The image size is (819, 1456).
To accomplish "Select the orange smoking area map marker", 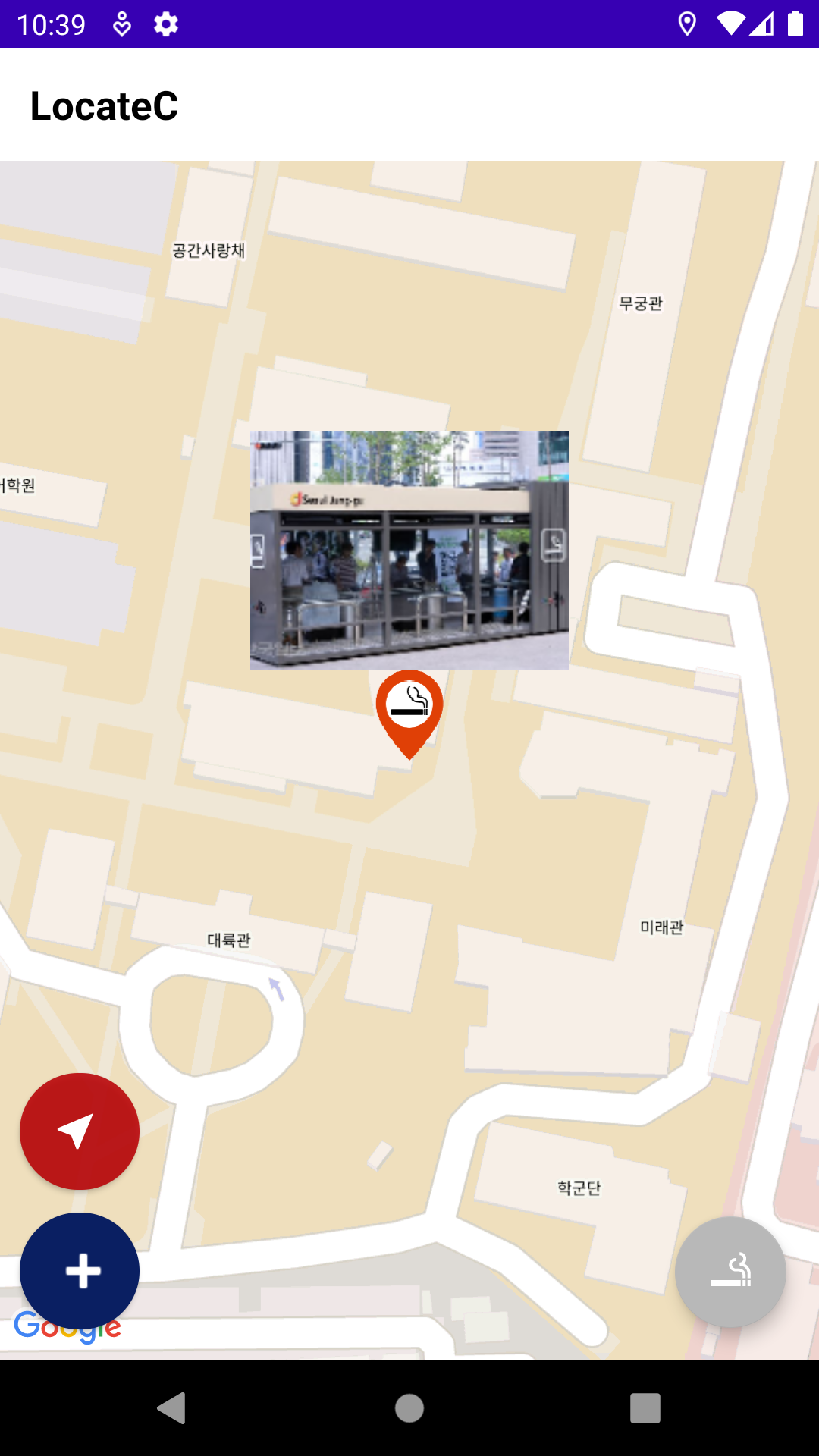I will pos(409,710).
